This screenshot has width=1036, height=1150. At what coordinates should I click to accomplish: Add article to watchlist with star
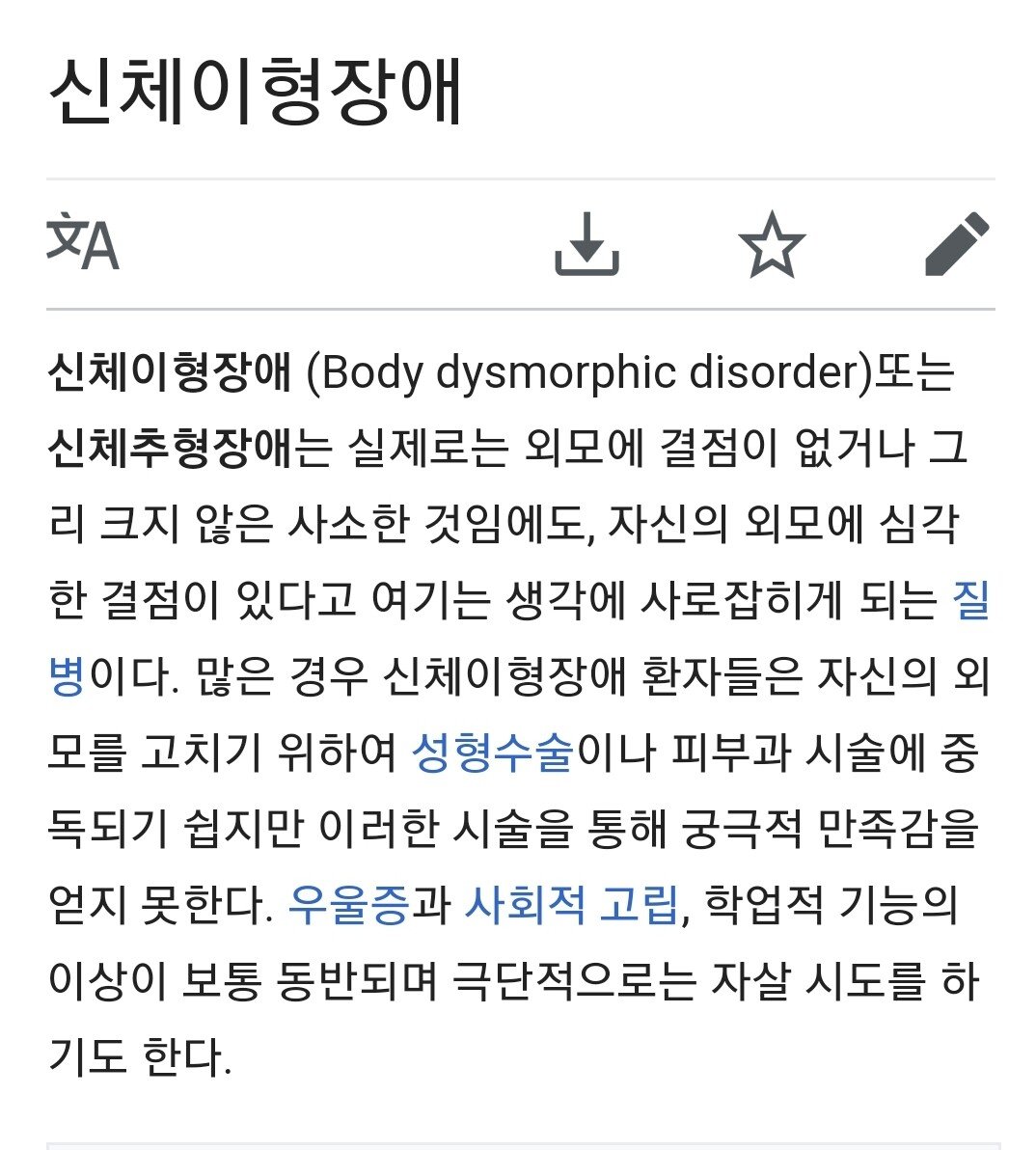[x=771, y=244]
